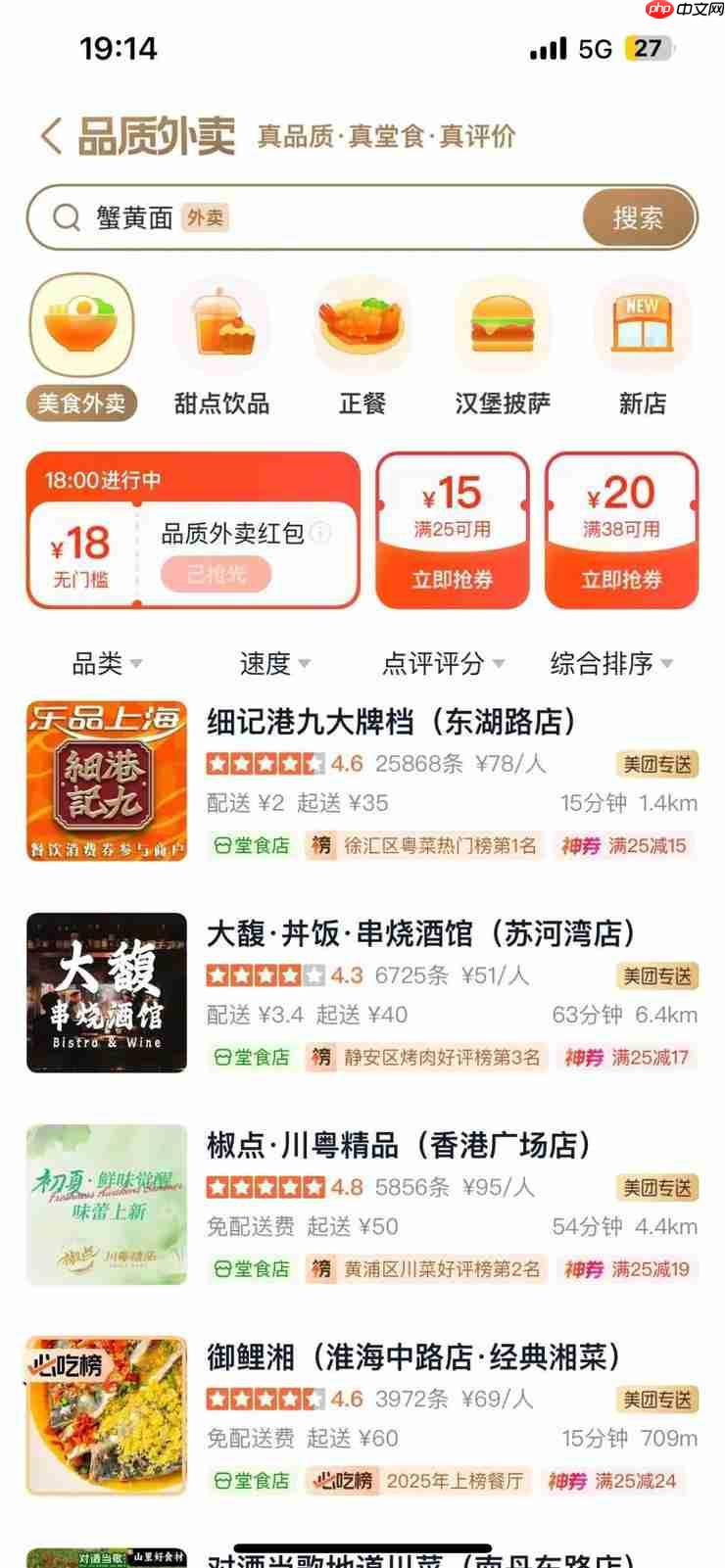Image resolution: width=725 pixels, height=1568 pixels.
Task: Expand the 品类 filter dropdown
Action: 105,663
